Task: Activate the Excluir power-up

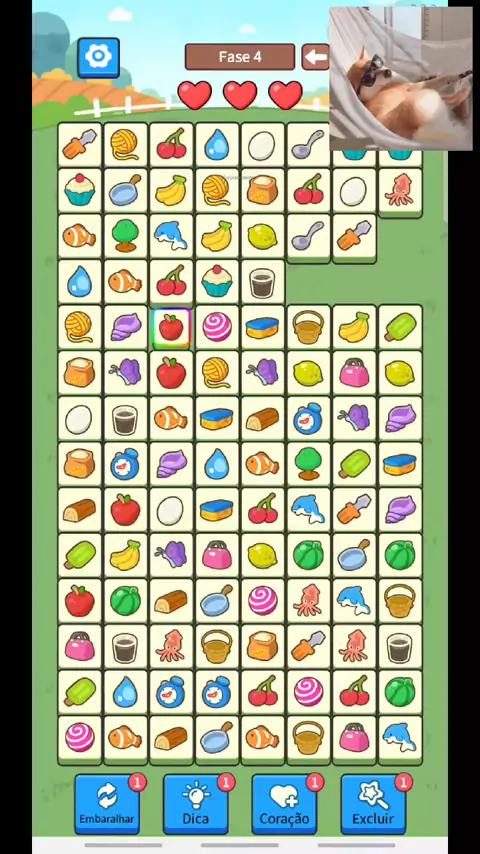Action: point(373,803)
